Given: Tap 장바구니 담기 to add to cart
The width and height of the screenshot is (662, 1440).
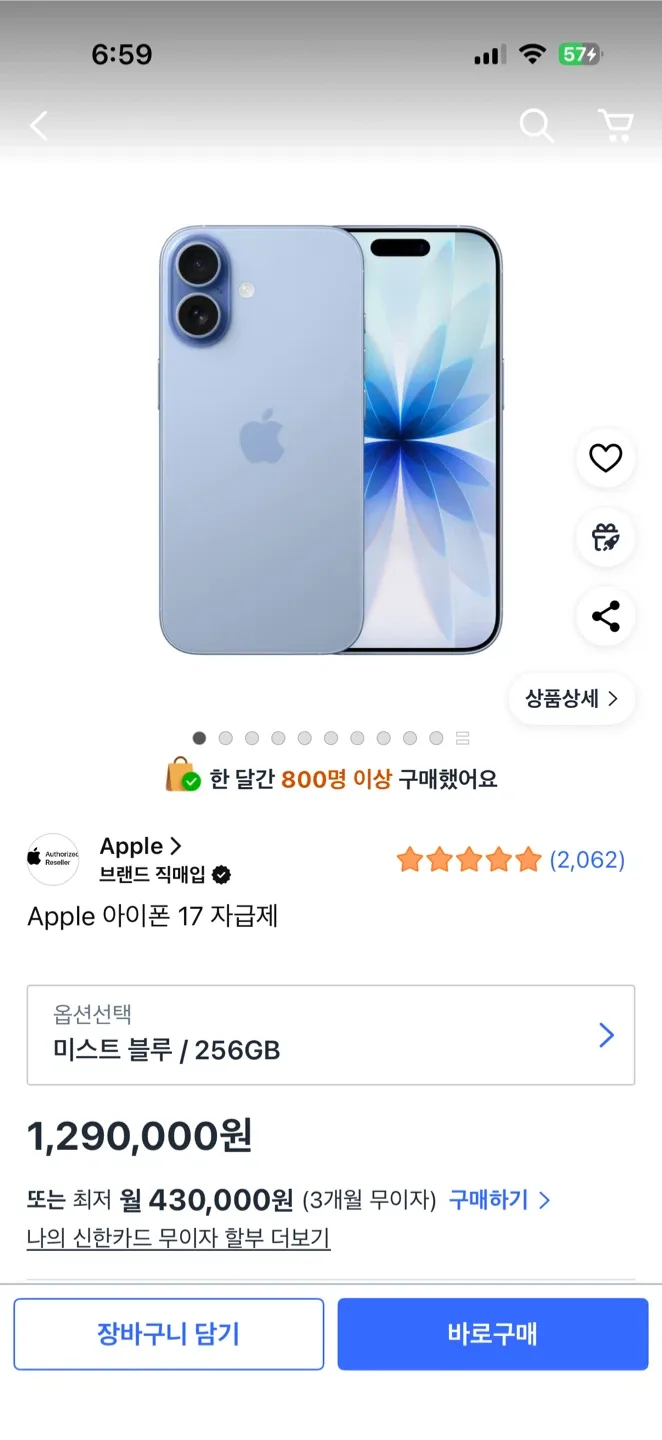Looking at the screenshot, I should [168, 1334].
